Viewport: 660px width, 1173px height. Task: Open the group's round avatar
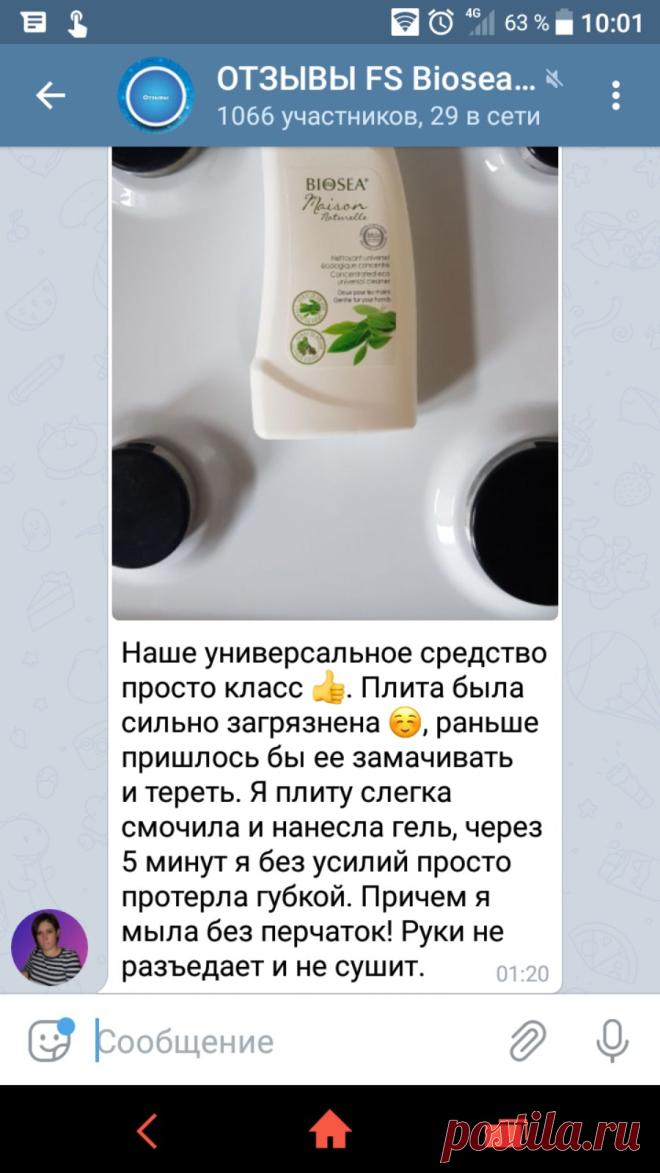click(156, 95)
